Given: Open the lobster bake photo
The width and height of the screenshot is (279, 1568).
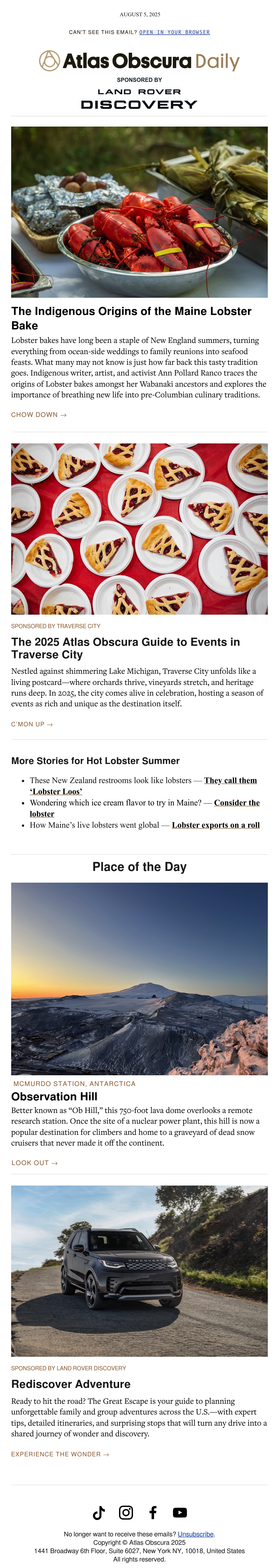Looking at the screenshot, I should 139,212.
